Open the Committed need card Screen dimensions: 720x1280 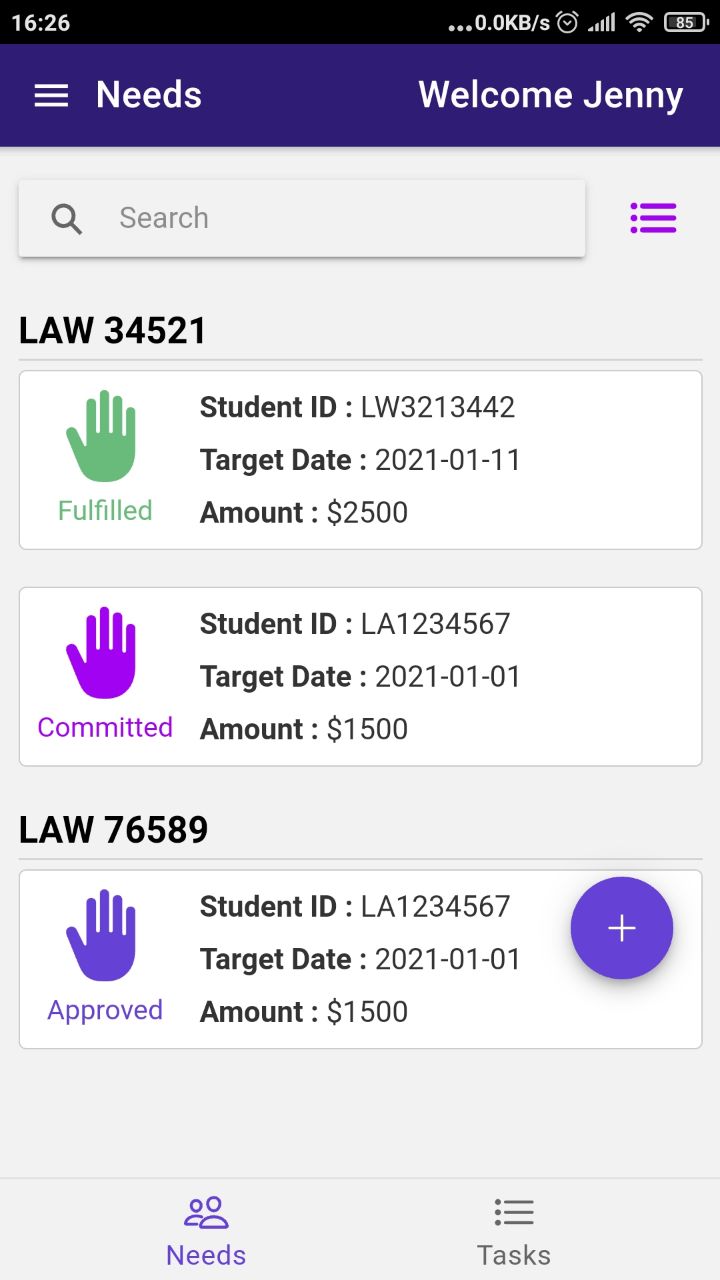(x=360, y=677)
